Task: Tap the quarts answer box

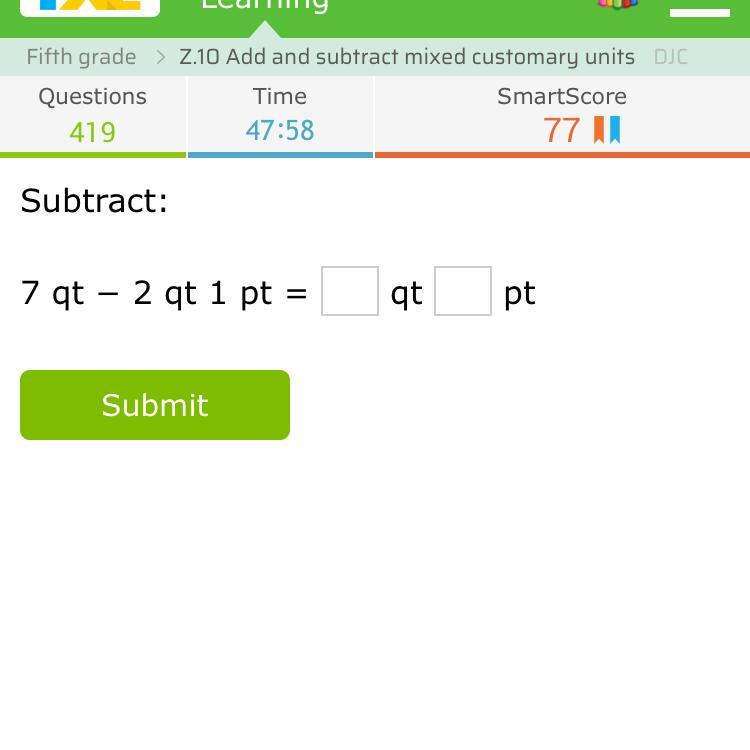Action: click(349, 291)
